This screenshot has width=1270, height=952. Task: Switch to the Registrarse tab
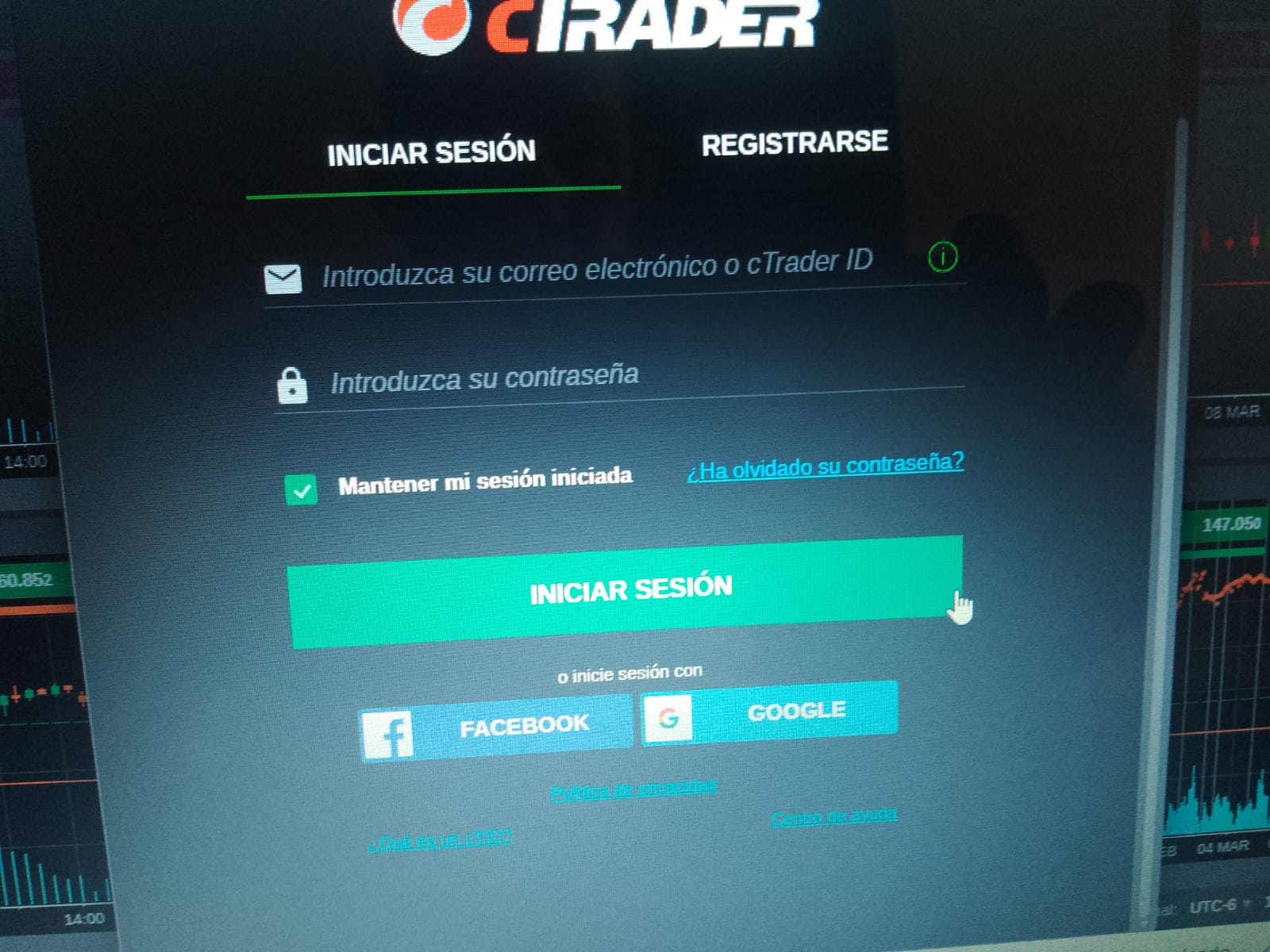point(795,144)
